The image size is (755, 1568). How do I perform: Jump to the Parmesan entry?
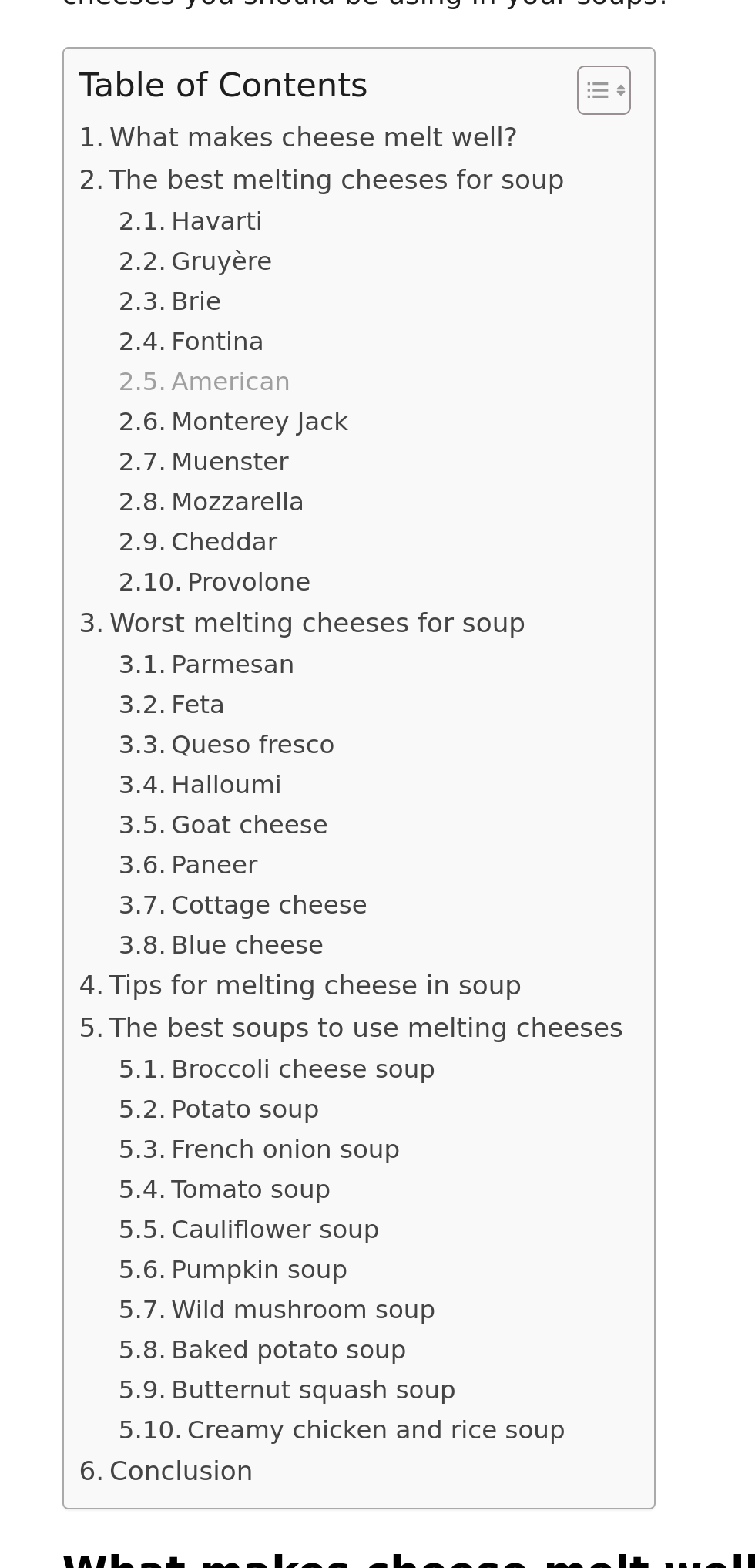click(232, 665)
